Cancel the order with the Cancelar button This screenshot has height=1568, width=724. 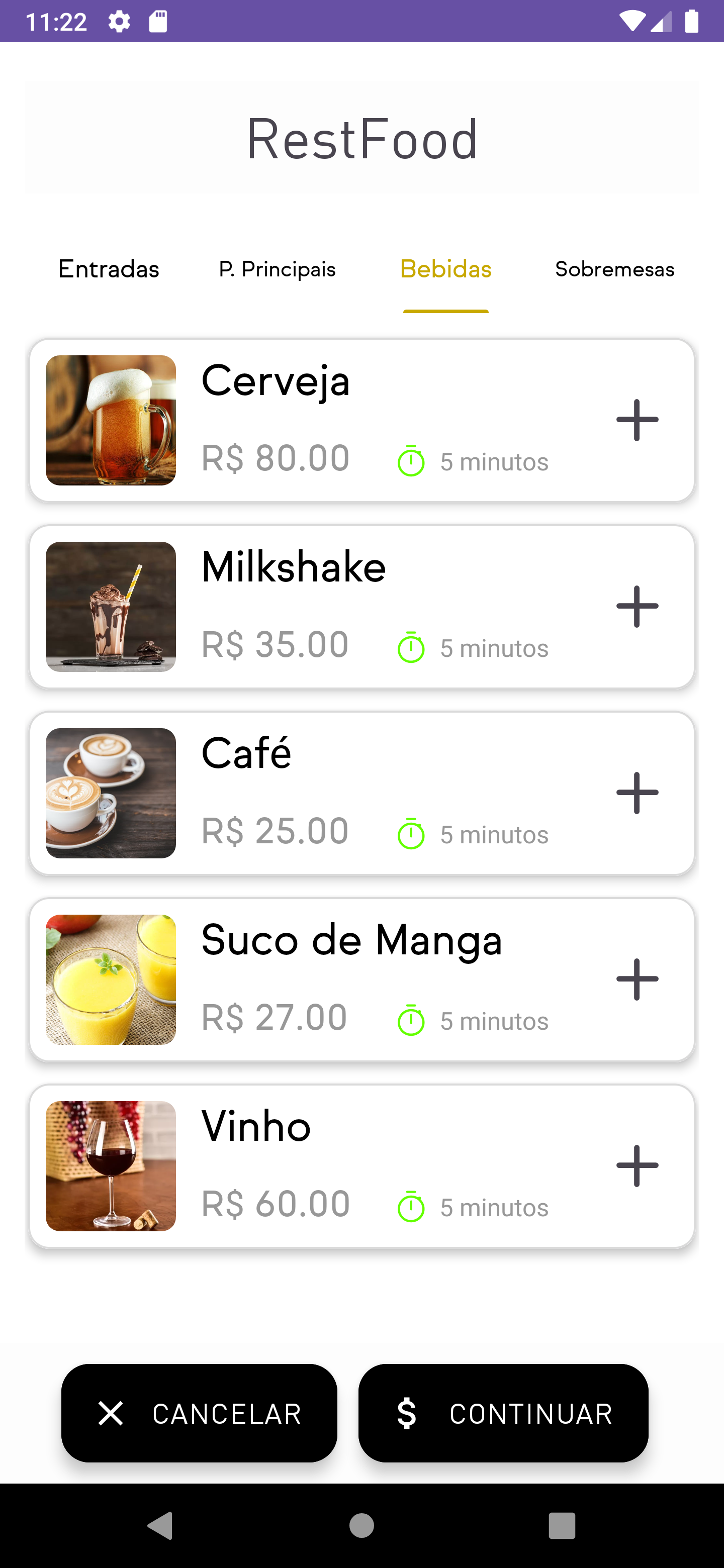pos(199,1413)
